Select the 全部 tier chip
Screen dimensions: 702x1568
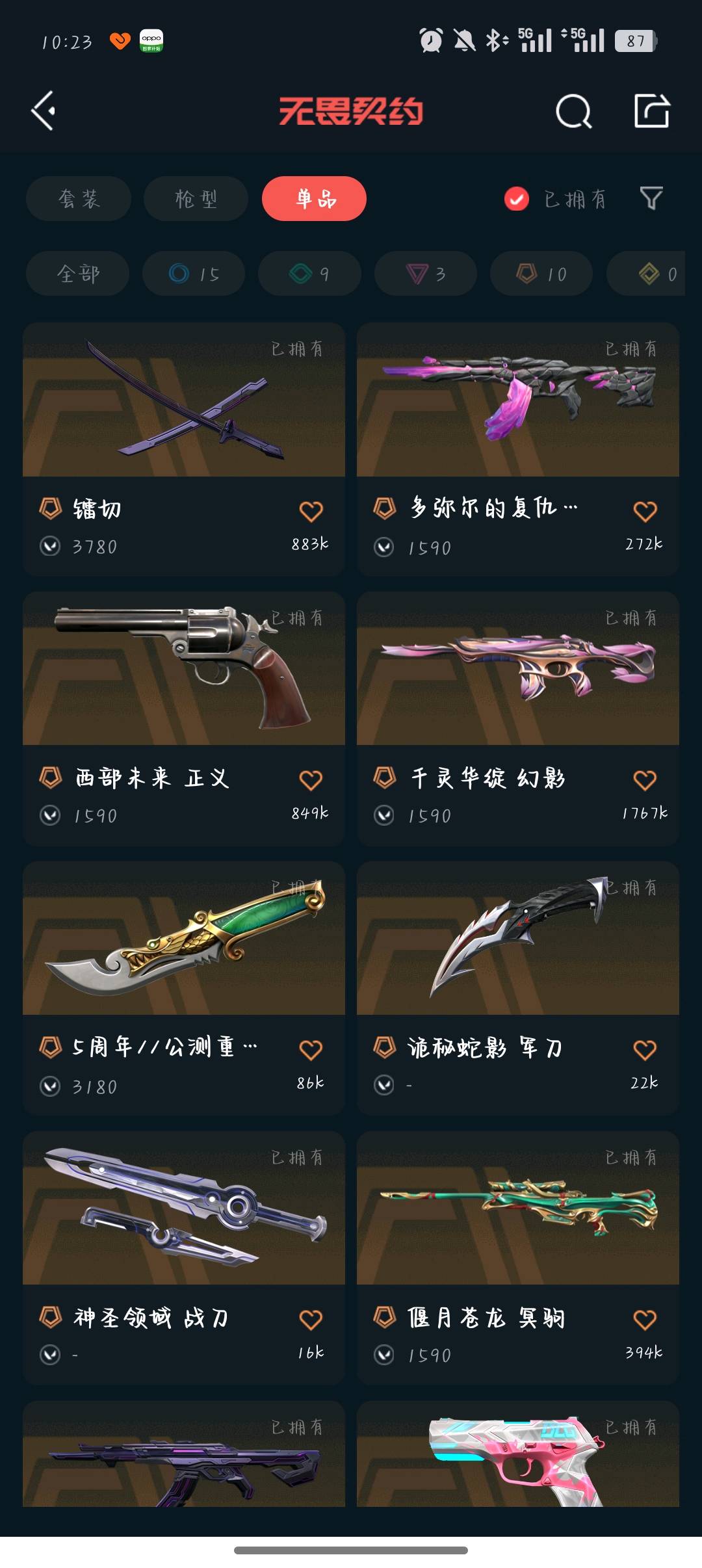click(x=77, y=274)
